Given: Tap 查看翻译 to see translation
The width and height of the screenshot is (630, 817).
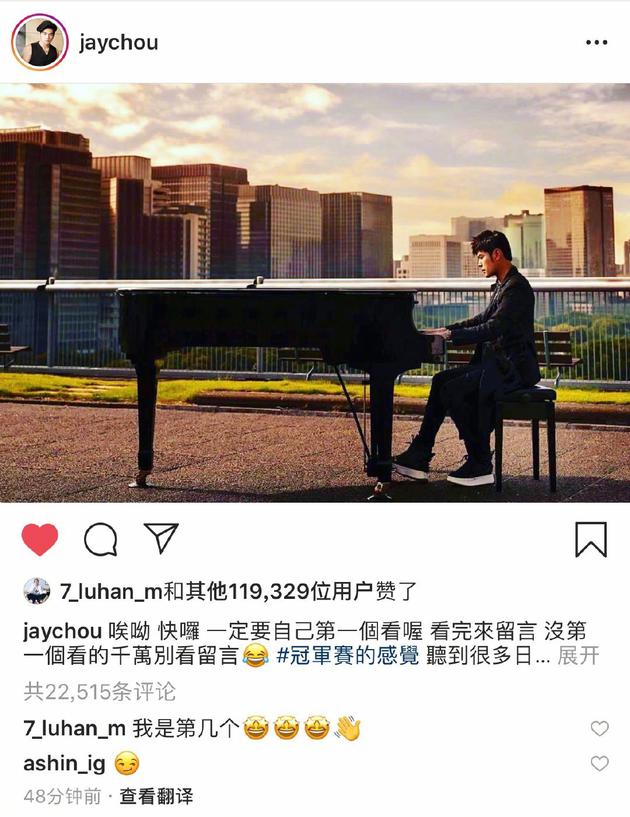Looking at the screenshot, I should pos(156,796).
